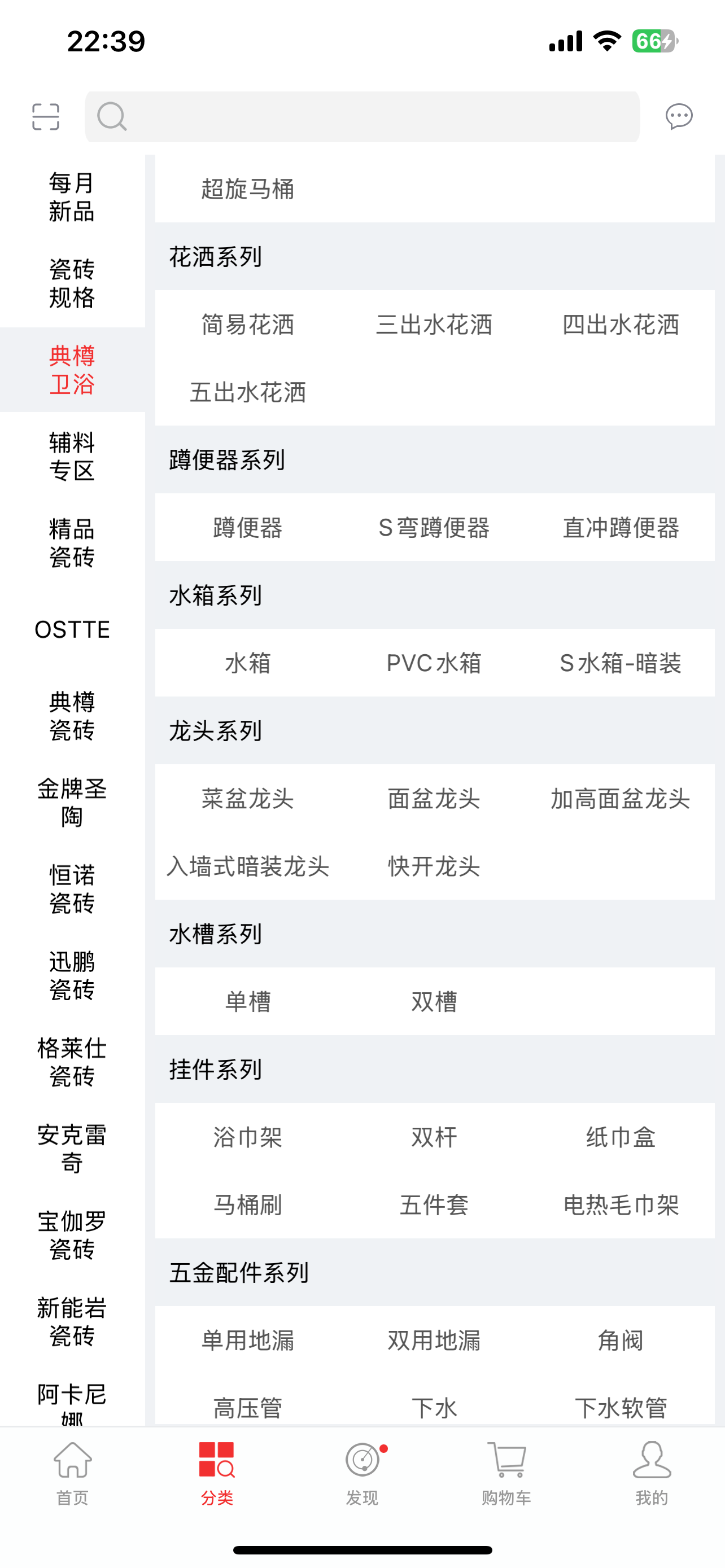Choose the 双槽 subcategory
The height and width of the screenshot is (1568, 725).
pyautogui.click(x=434, y=1001)
